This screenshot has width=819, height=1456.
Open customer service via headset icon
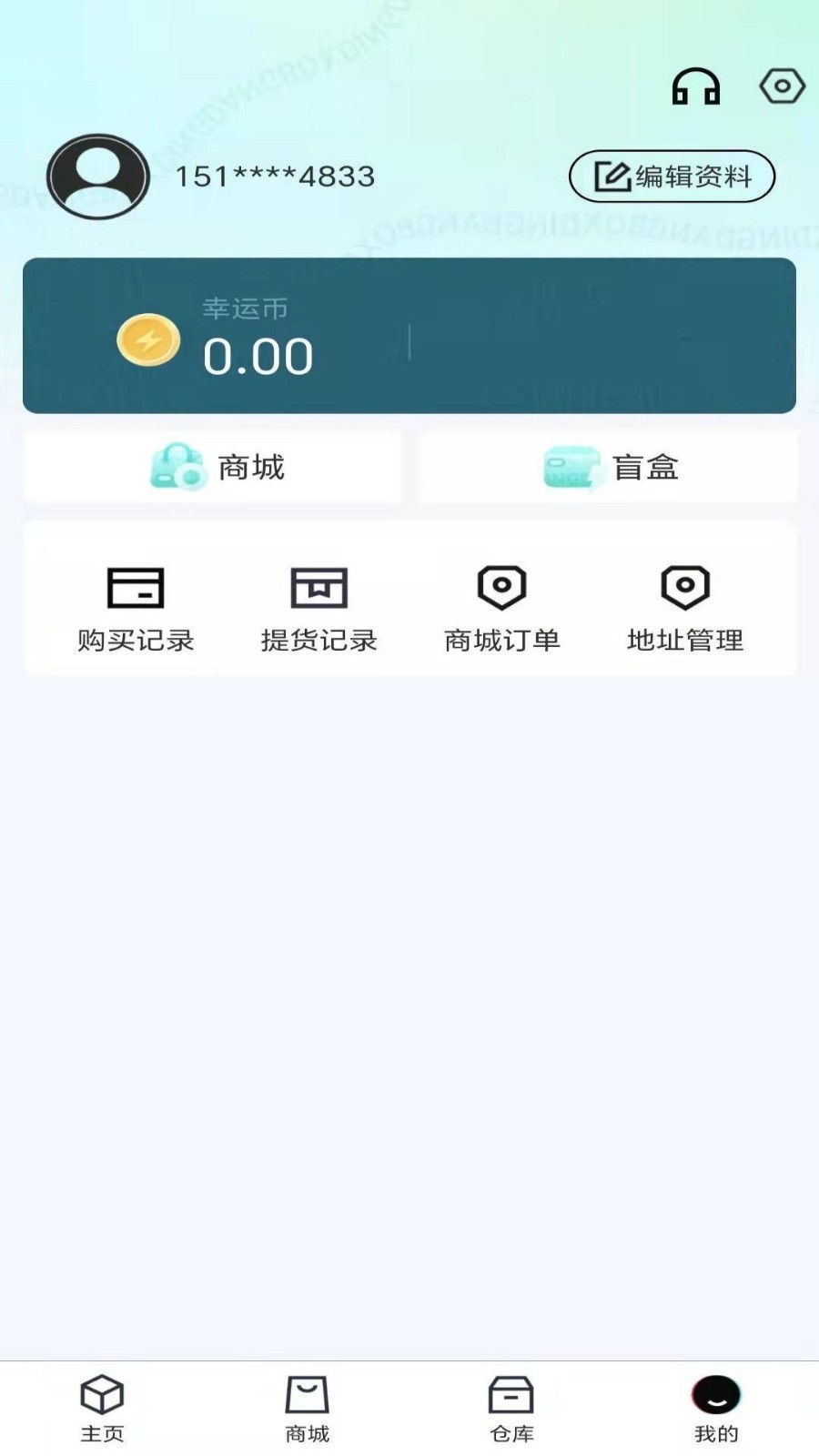tap(696, 86)
